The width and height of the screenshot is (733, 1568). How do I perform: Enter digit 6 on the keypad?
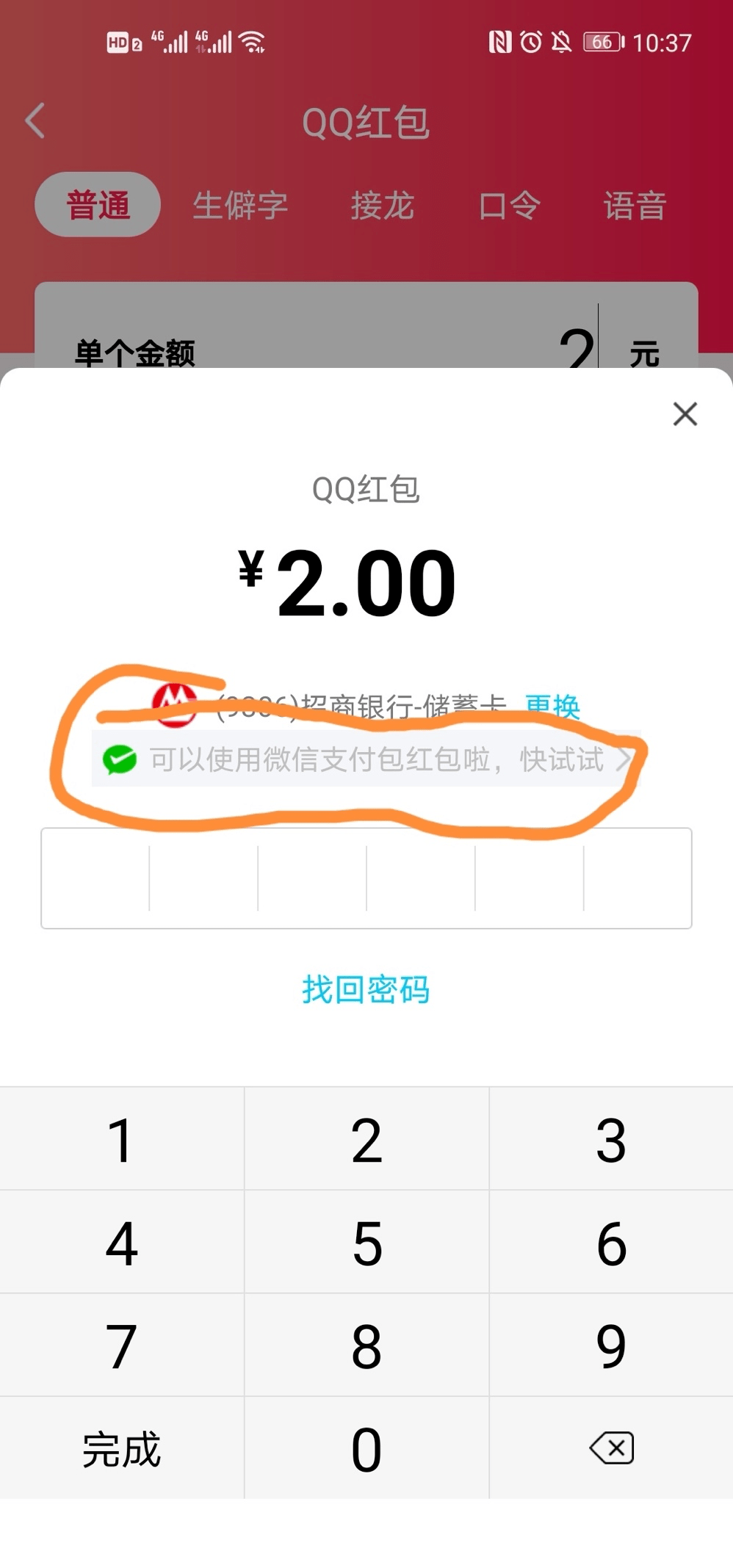point(611,1243)
